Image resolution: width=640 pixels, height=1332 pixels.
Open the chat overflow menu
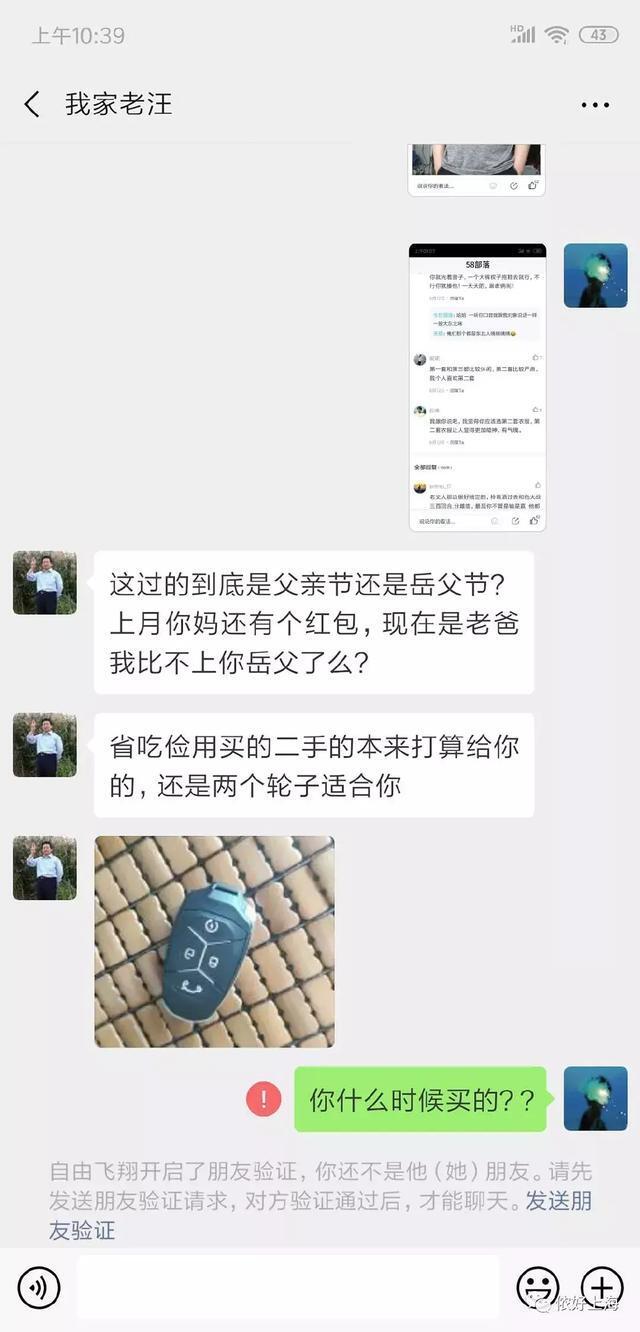pos(595,105)
